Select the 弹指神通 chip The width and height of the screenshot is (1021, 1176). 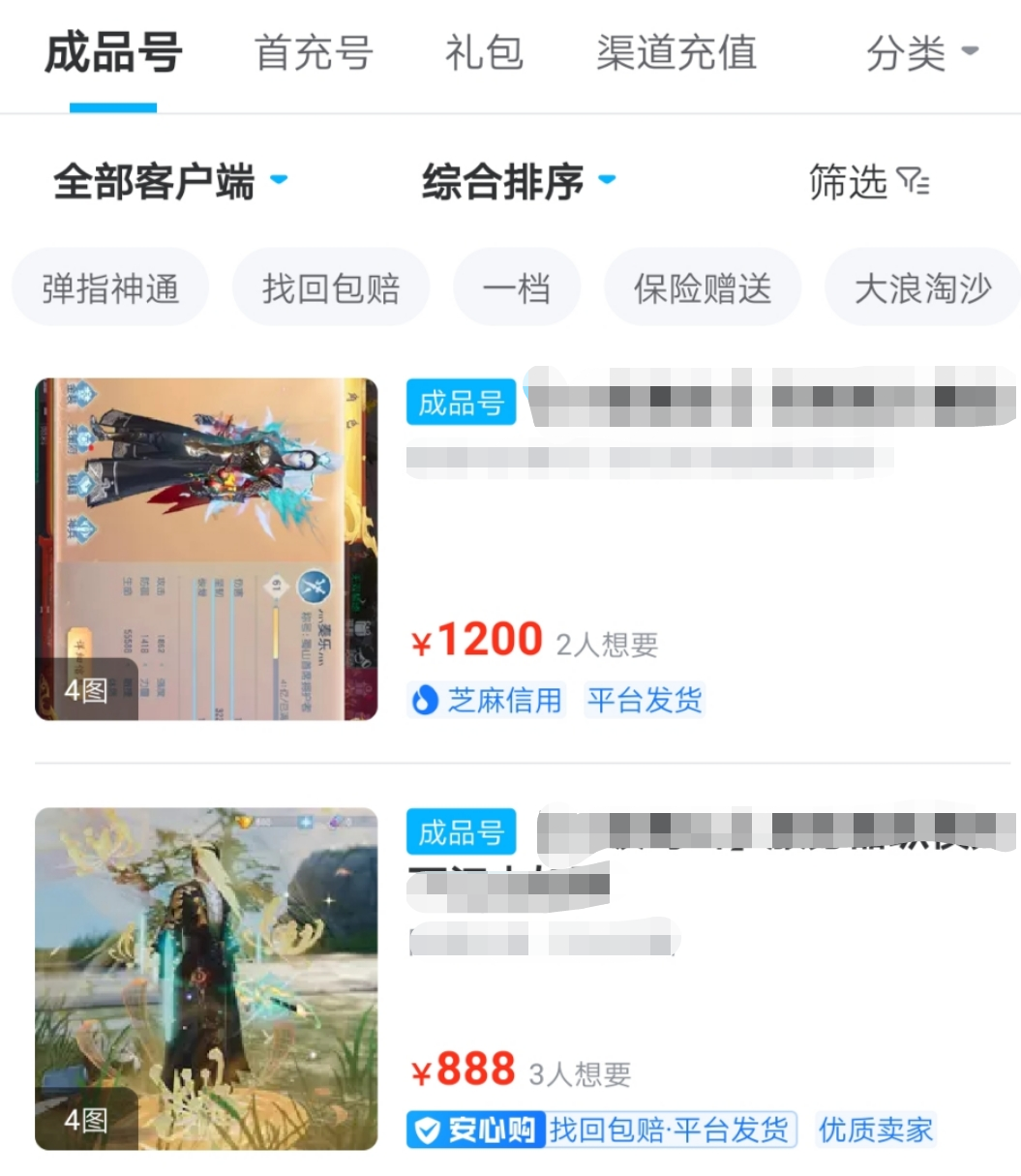click(110, 287)
